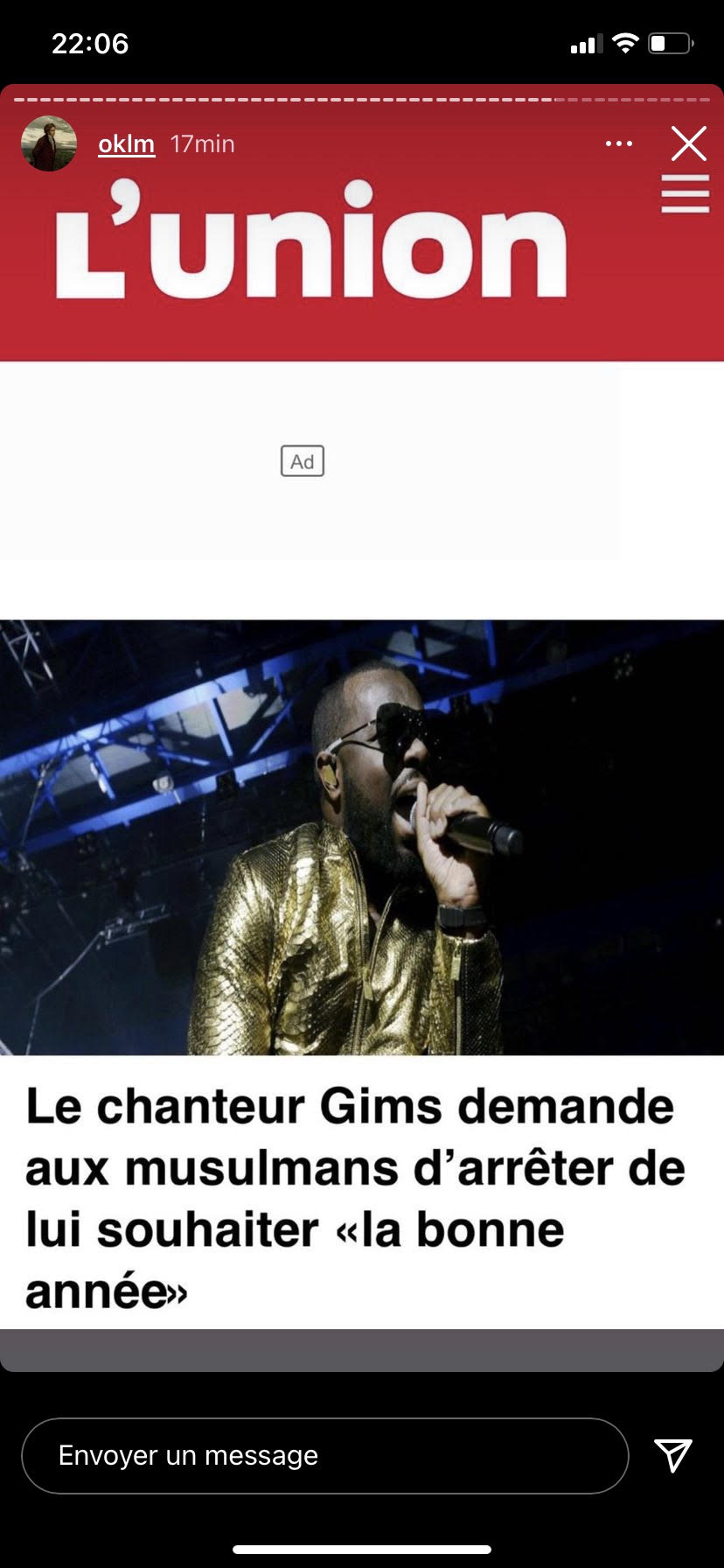The height and width of the screenshot is (1568, 724).
Task: Share the story with the send icon
Action: click(673, 1455)
